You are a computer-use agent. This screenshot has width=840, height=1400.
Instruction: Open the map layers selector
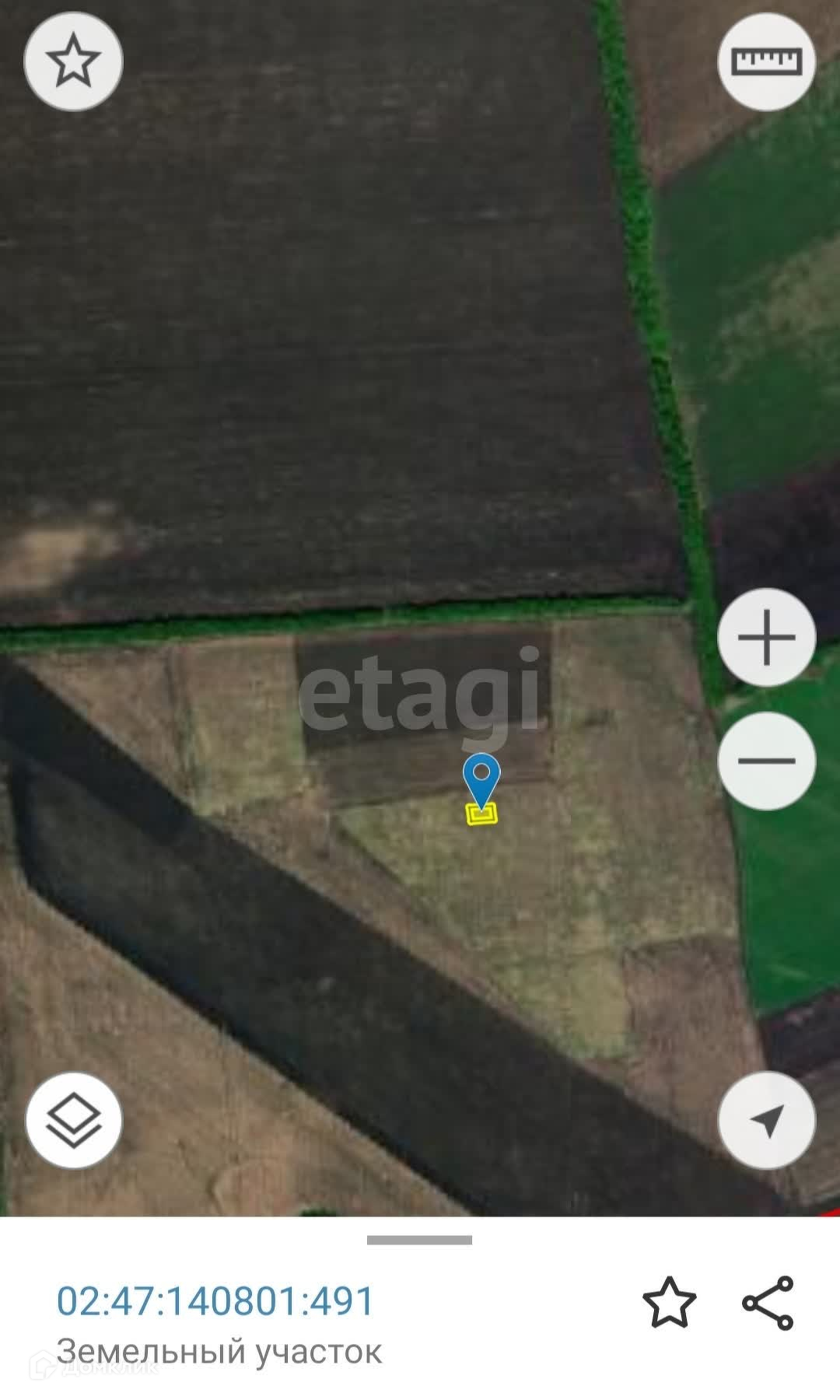click(x=74, y=1121)
